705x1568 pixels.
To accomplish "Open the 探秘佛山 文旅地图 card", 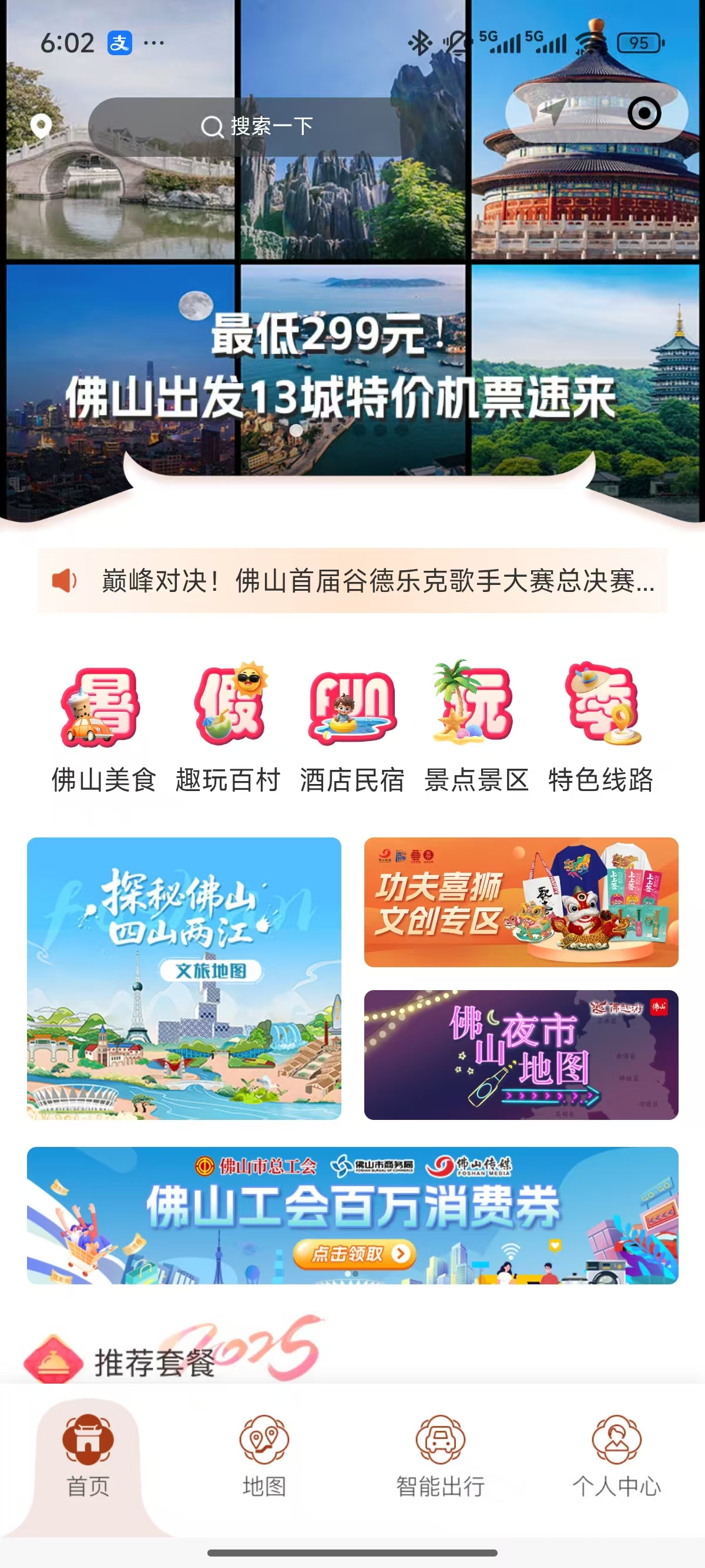I will 184,978.
